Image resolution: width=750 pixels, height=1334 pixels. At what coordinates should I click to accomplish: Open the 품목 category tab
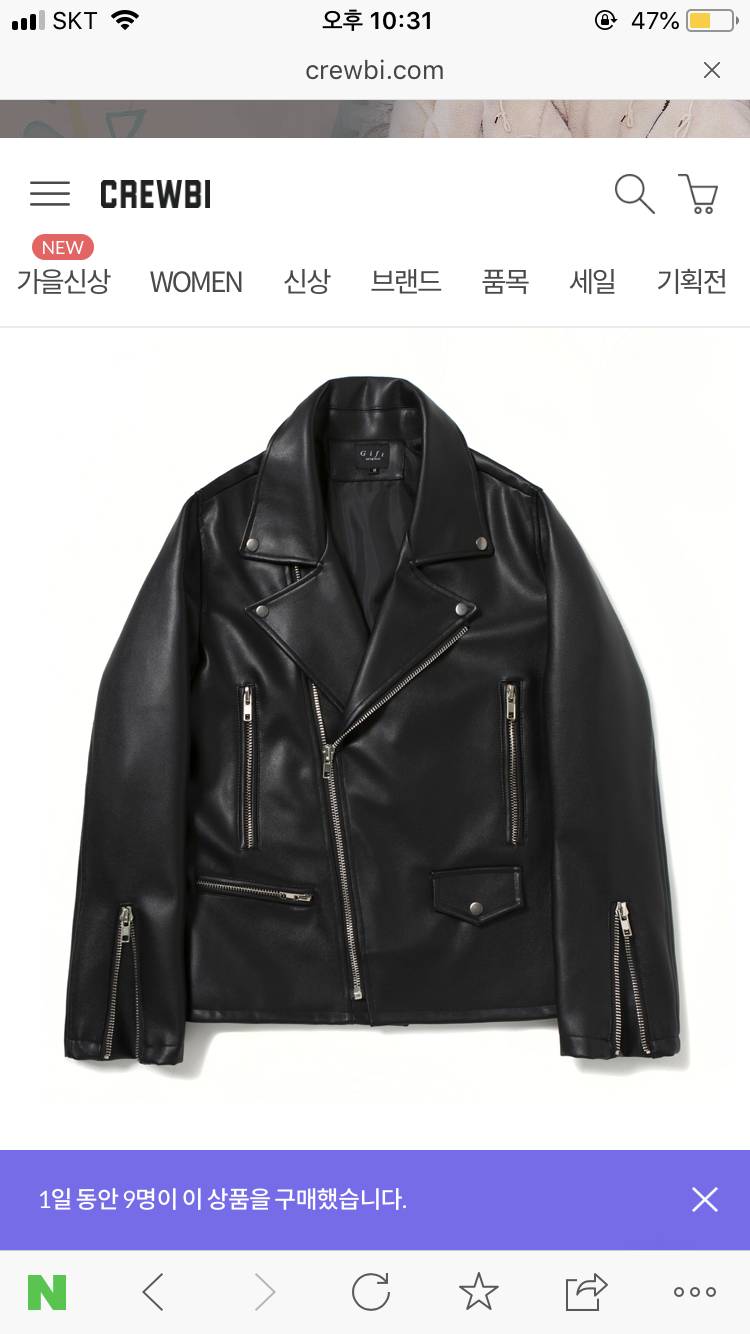point(505,282)
